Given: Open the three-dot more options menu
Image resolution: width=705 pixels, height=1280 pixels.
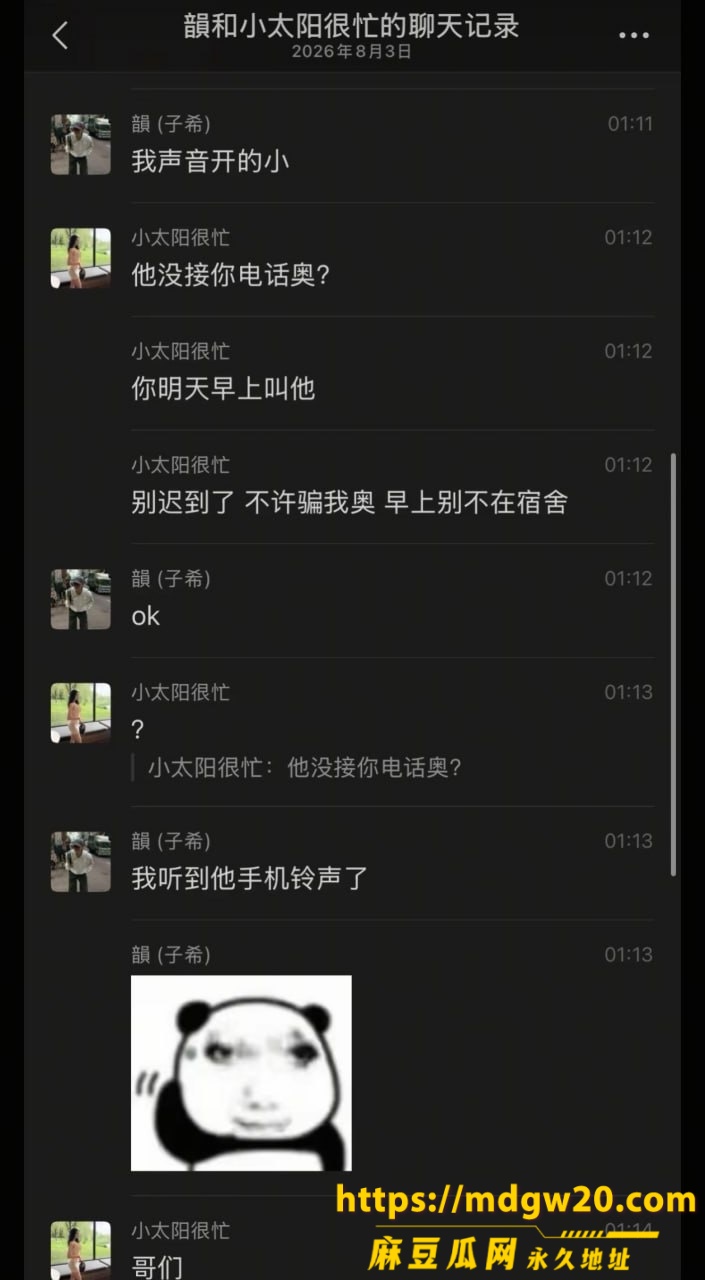Looking at the screenshot, I should tap(634, 35).
